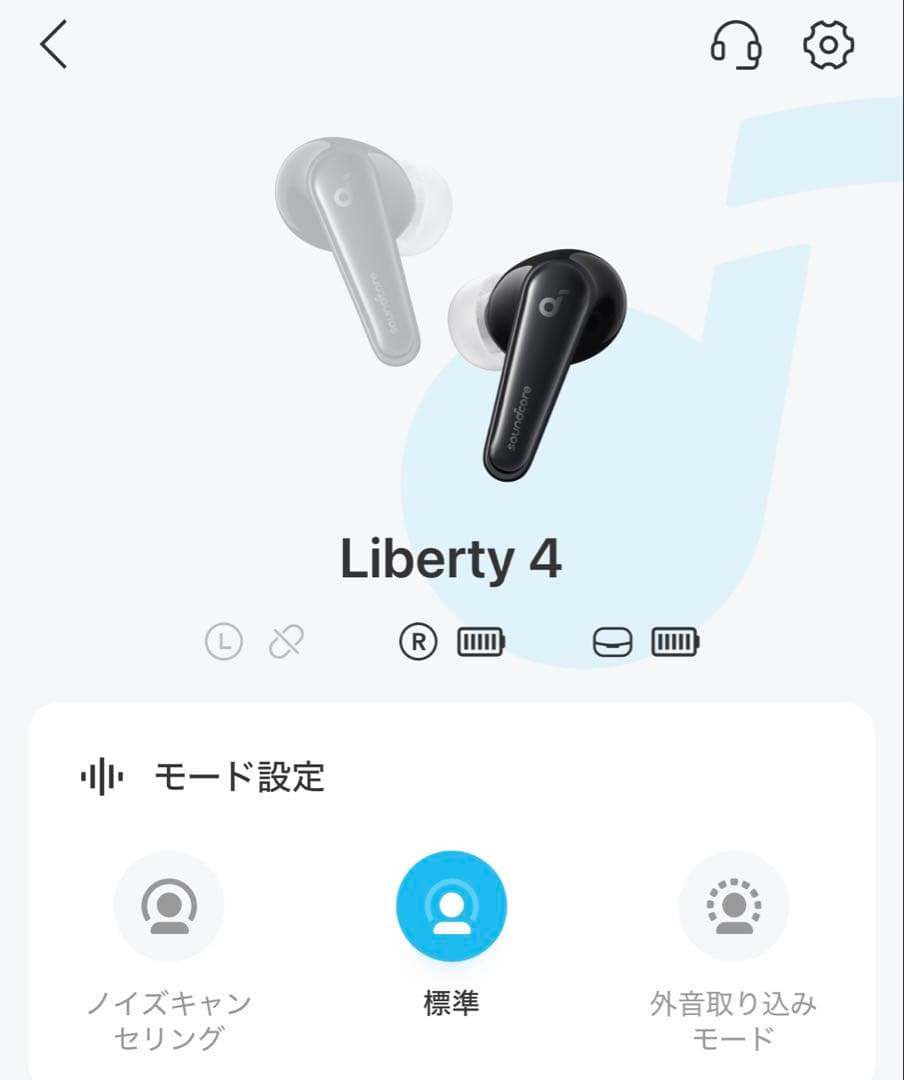Switch to 外音取り込みモード
The image size is (904, 1080).
(733, 906)
